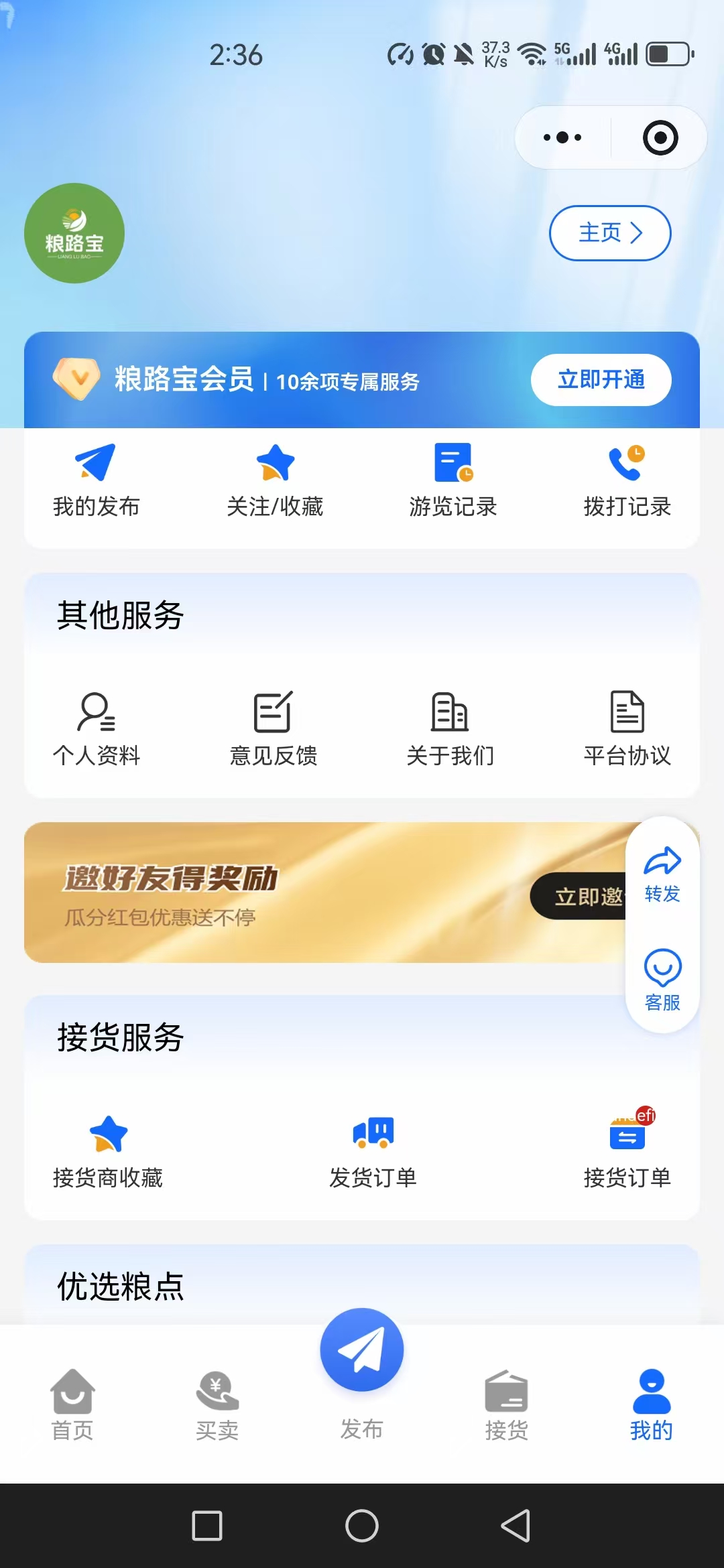Tap 立即开通 to activate membership

pos(600,380)
